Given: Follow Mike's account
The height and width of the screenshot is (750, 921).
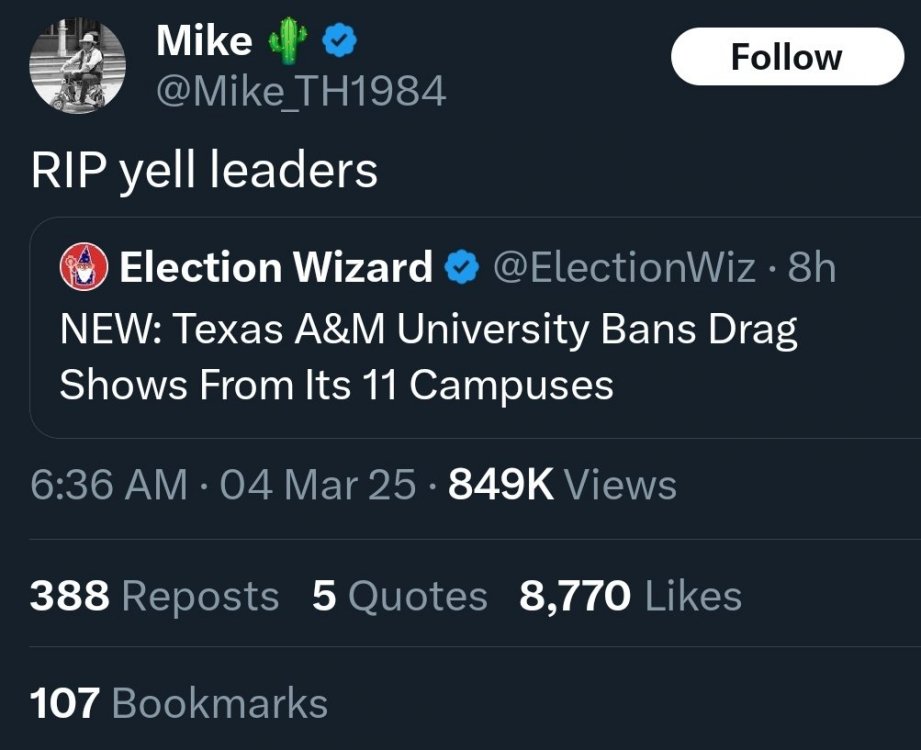Looking at the screenshot, I should (786, 57).
